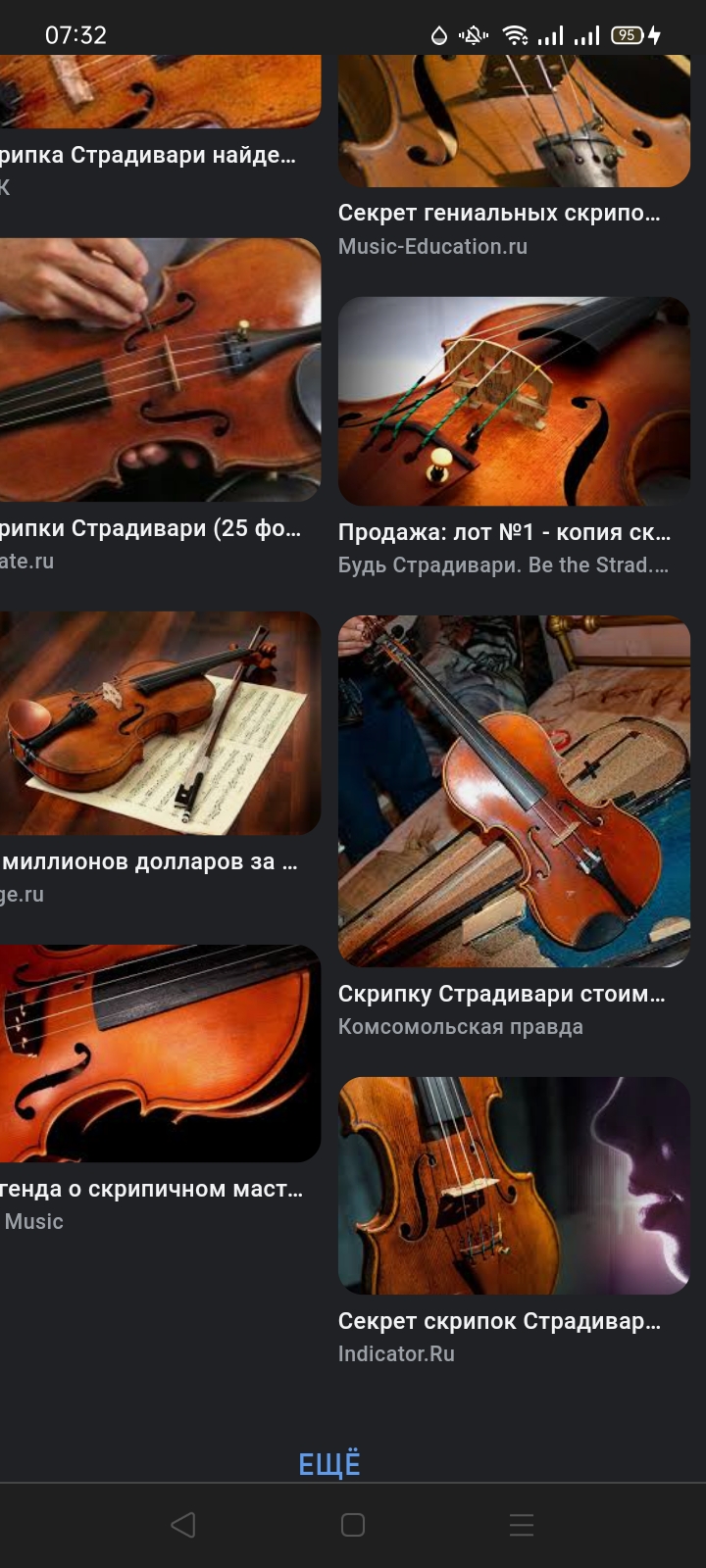706x1568 pixels.
Task: Open the 'Продажа: лот №1' violin copy image
Action: 514,401
